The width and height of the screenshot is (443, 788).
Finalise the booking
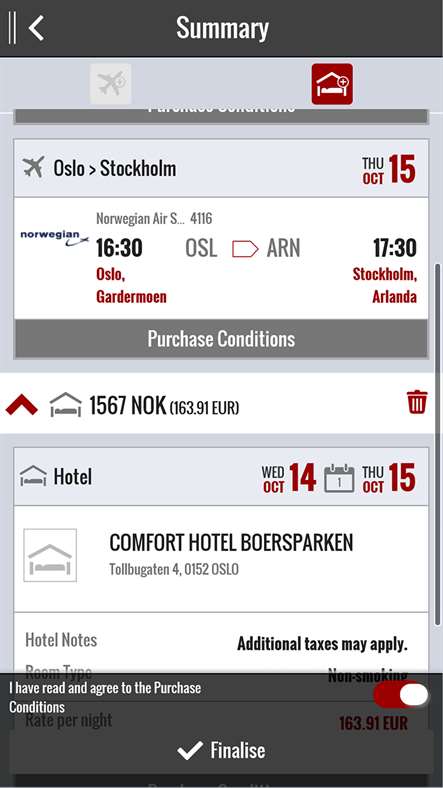click(221, 750)
